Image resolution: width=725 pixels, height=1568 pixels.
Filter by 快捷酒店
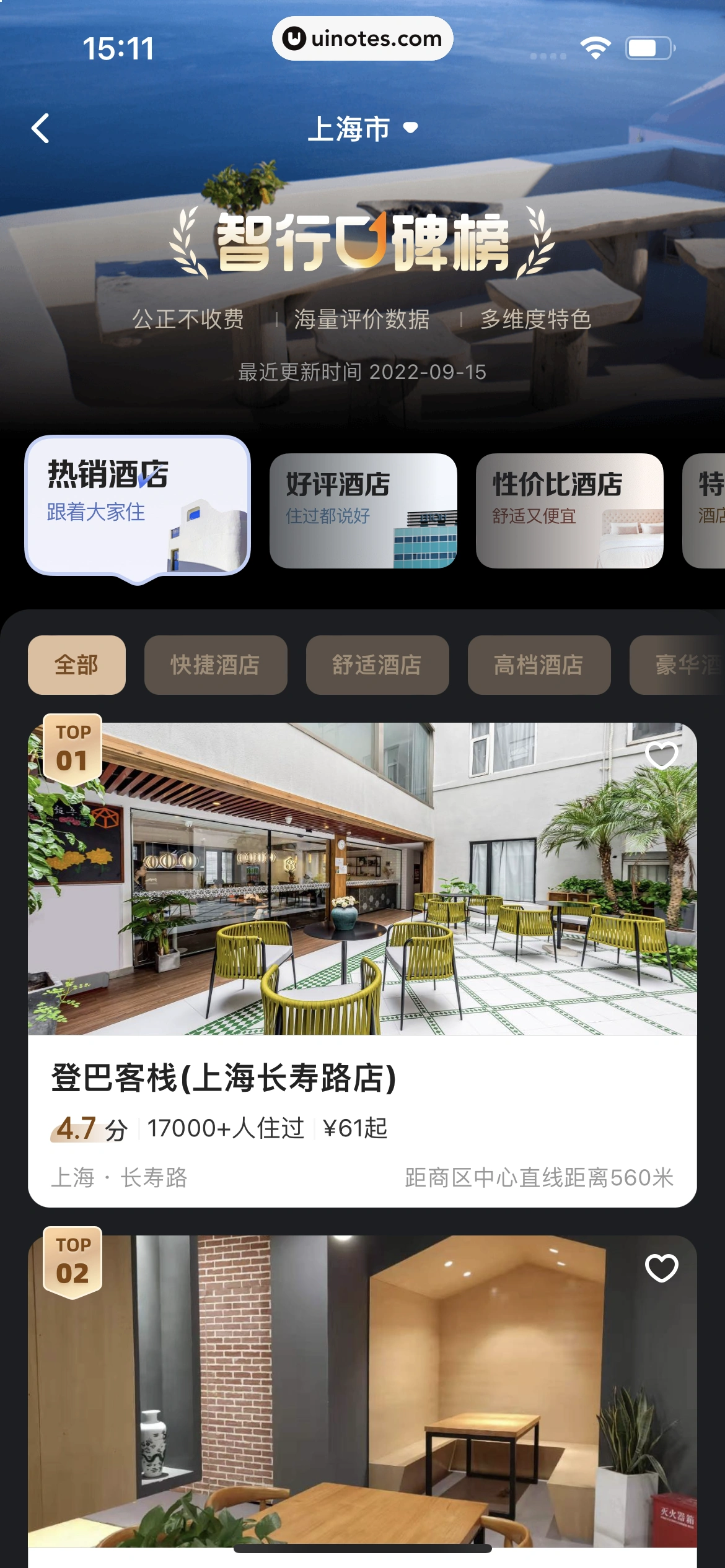(216, 664)
